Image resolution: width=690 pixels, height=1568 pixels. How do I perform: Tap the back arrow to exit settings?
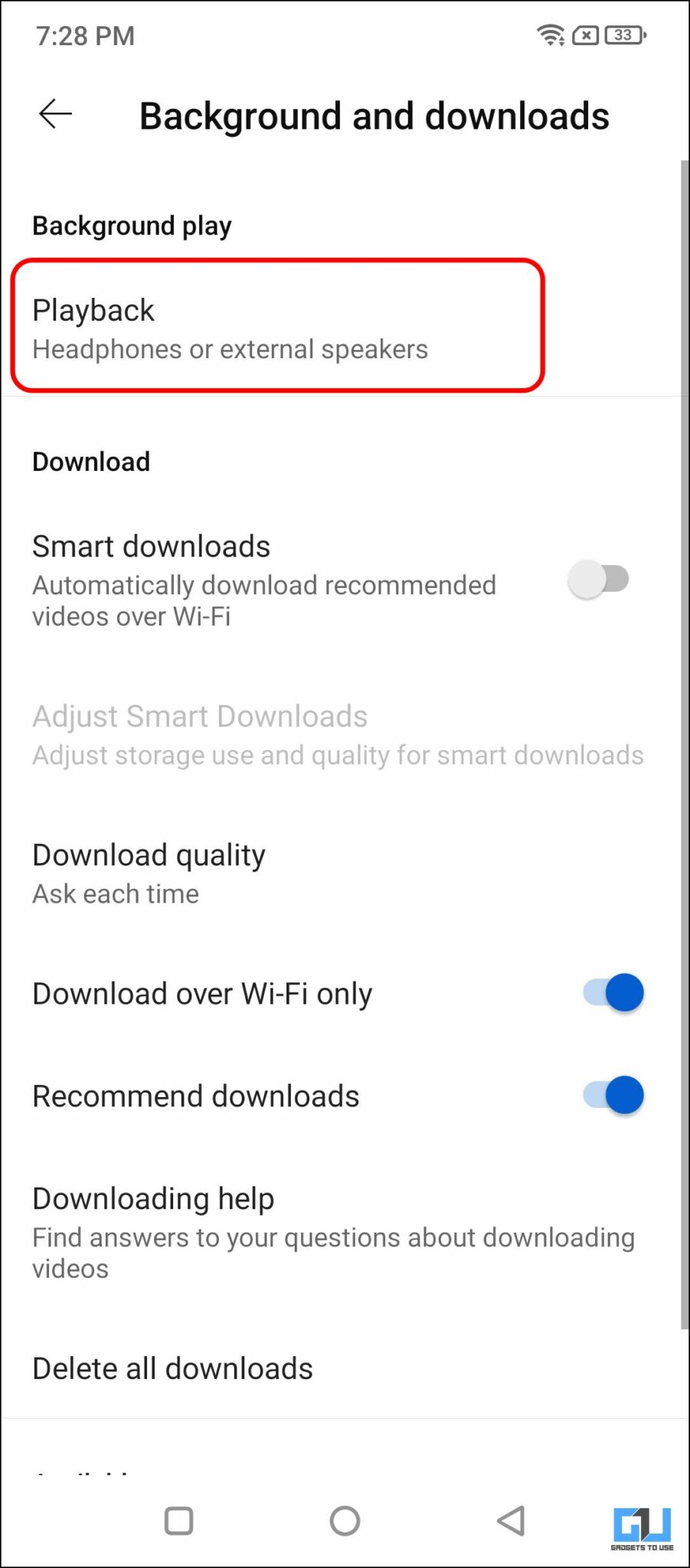click(54, 115)
